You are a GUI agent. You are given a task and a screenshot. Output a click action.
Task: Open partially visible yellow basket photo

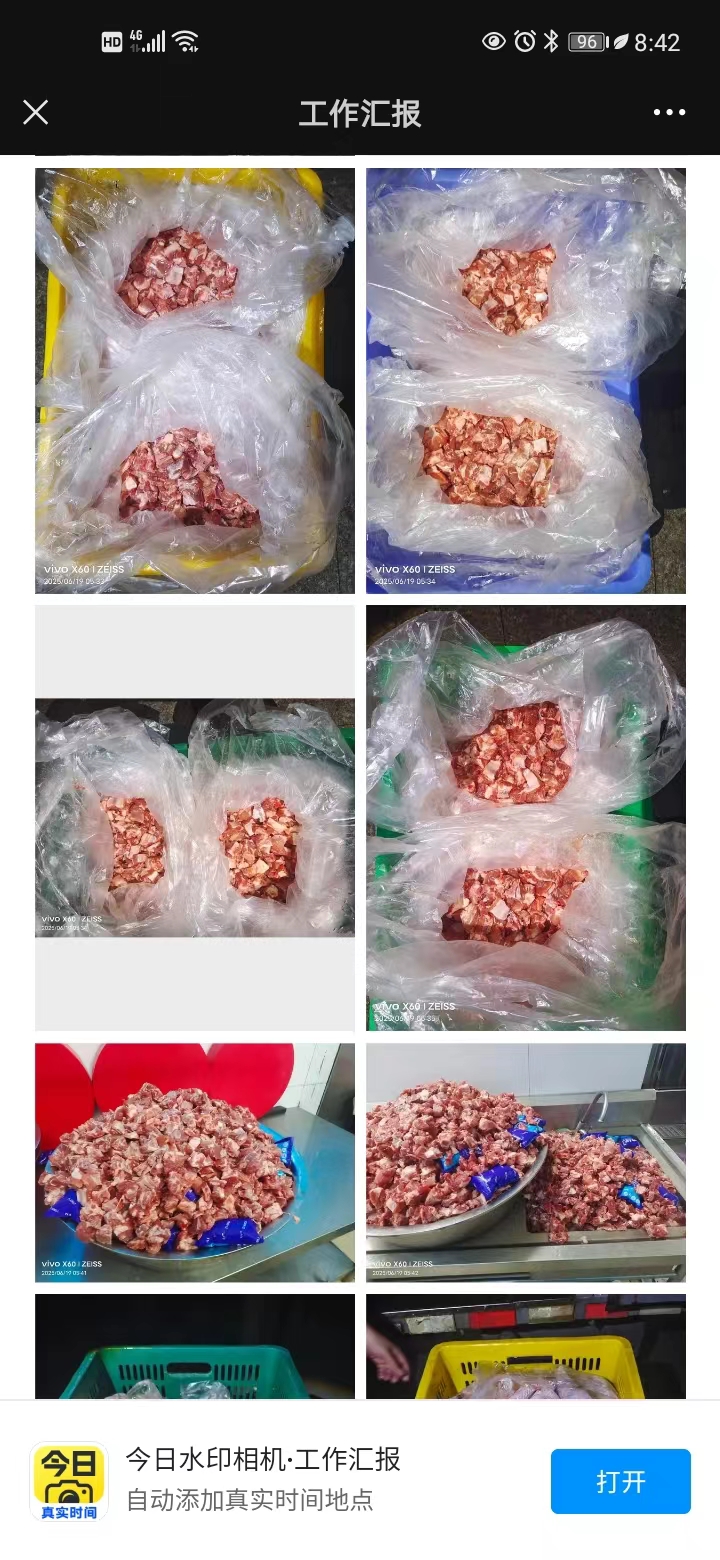pyautogui.click(x=526, y=1346)
